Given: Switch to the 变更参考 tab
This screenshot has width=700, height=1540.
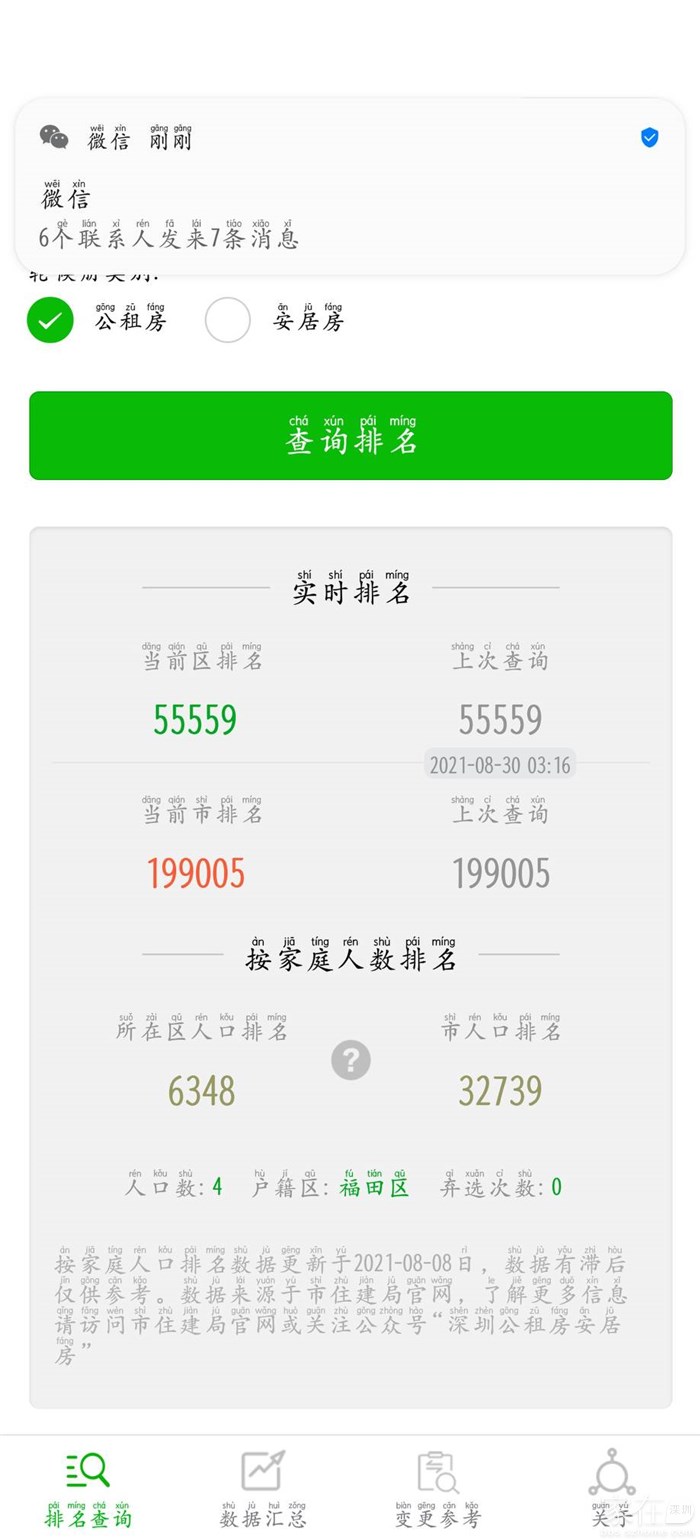Looking at the screenshot, I should pos(437,1487).
